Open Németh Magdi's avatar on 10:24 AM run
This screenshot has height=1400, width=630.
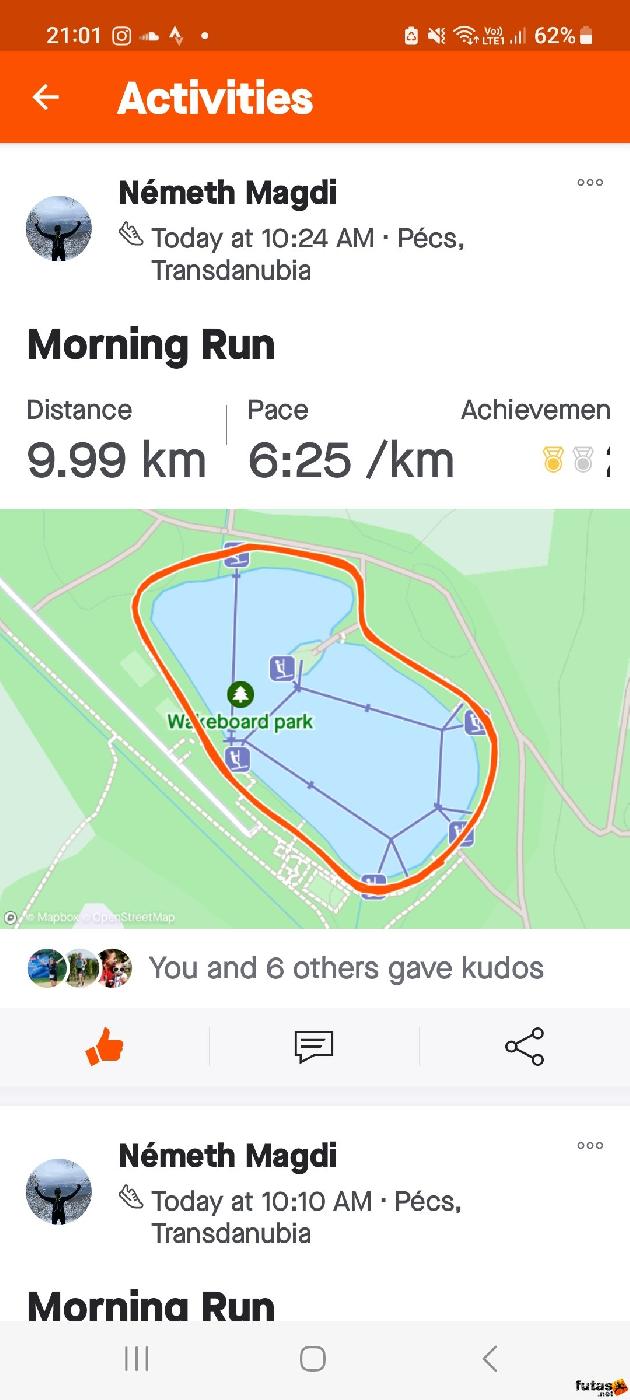pos(59,229)
